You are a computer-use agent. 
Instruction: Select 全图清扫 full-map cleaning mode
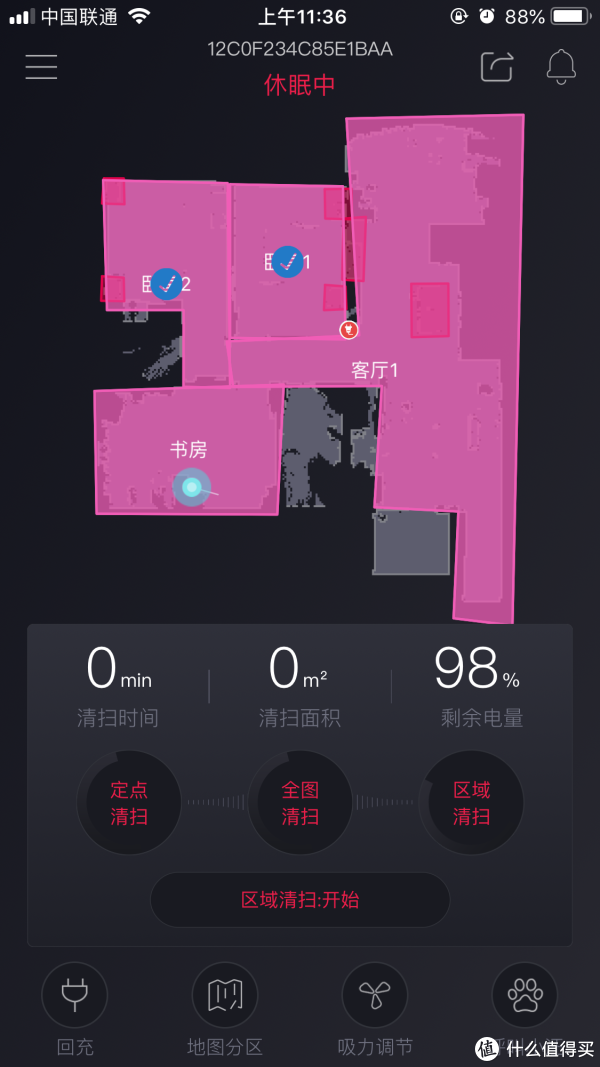300,803
